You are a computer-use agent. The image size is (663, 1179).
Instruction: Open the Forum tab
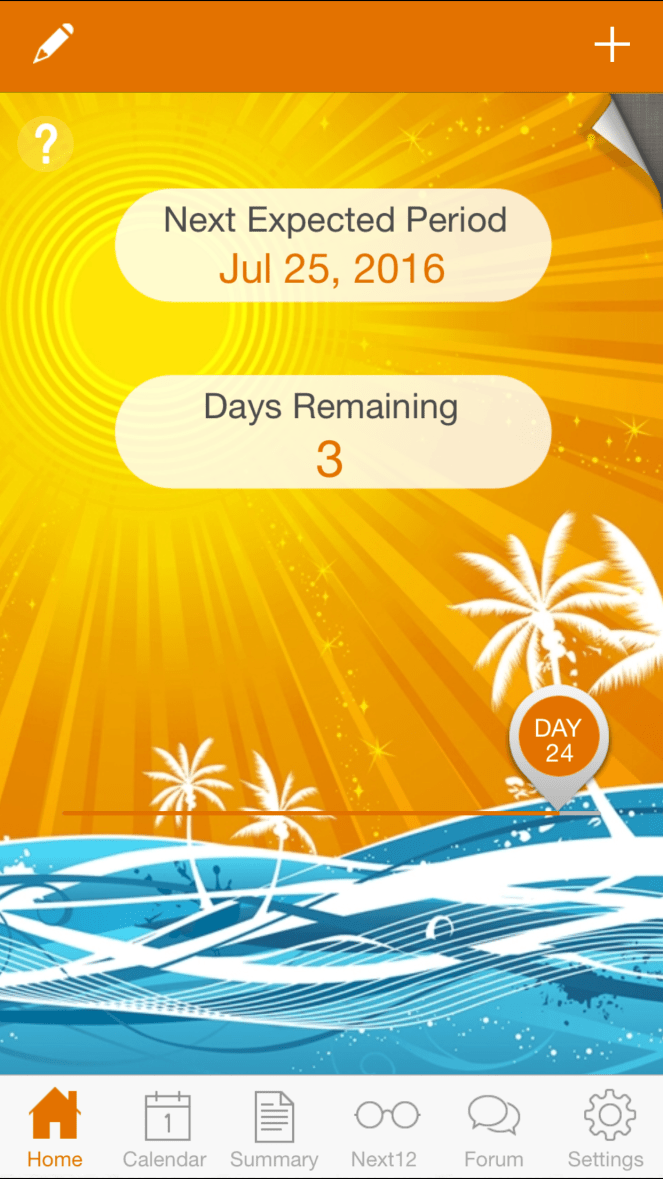point(494,1127)
